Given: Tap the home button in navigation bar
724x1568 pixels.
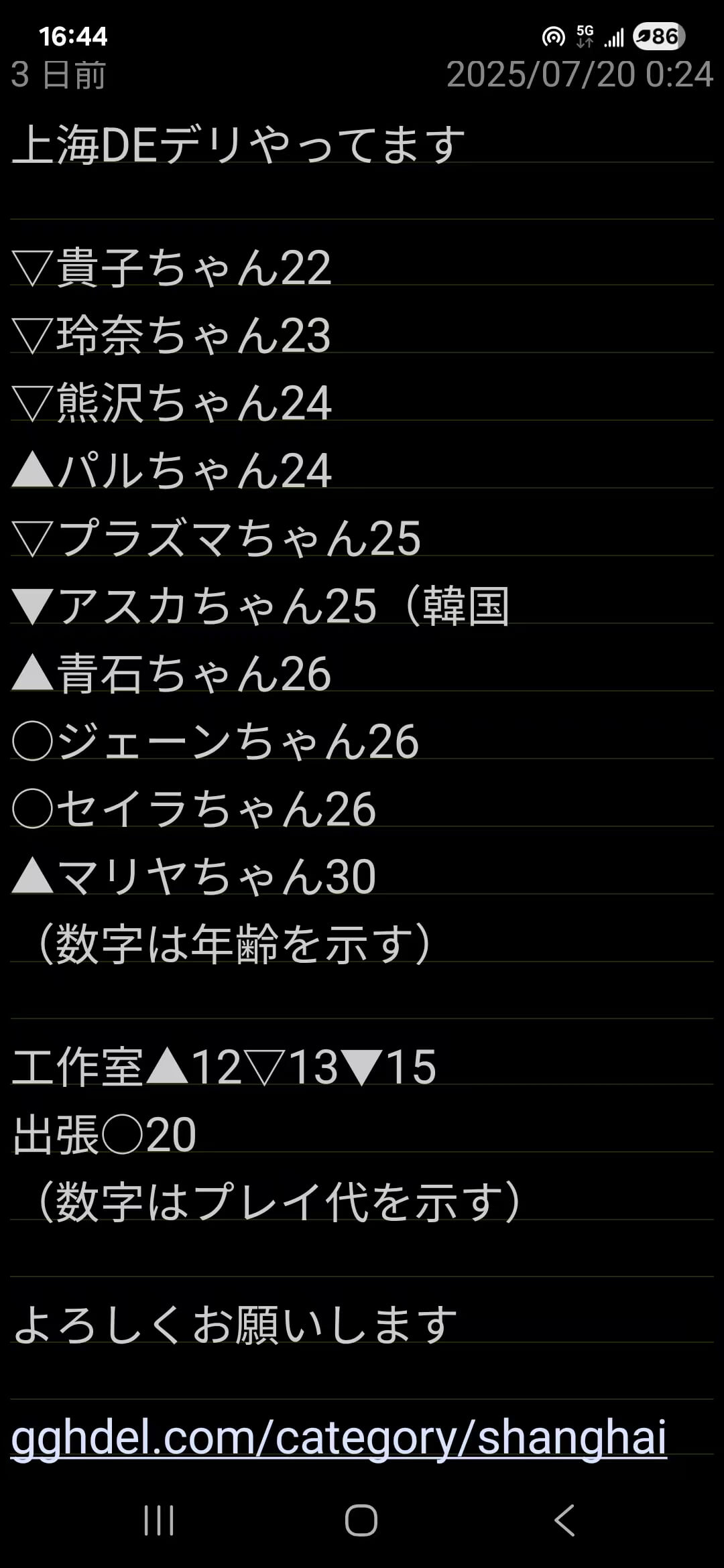Looking at the screenshot, I should coord(361,1520).
